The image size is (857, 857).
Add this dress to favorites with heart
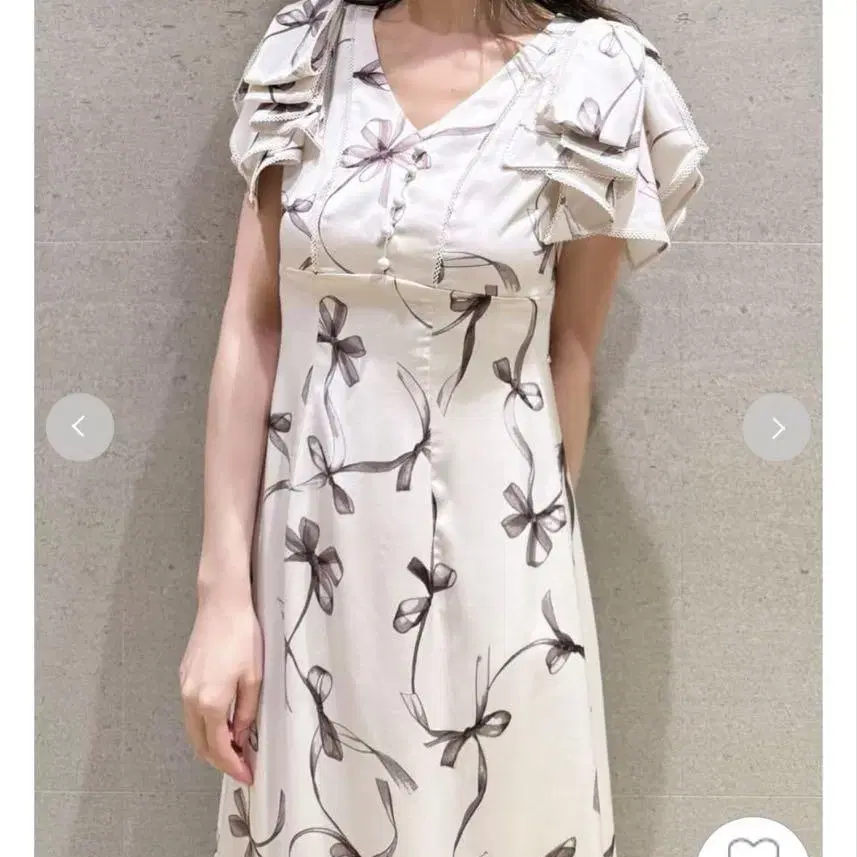coord(754,842)
